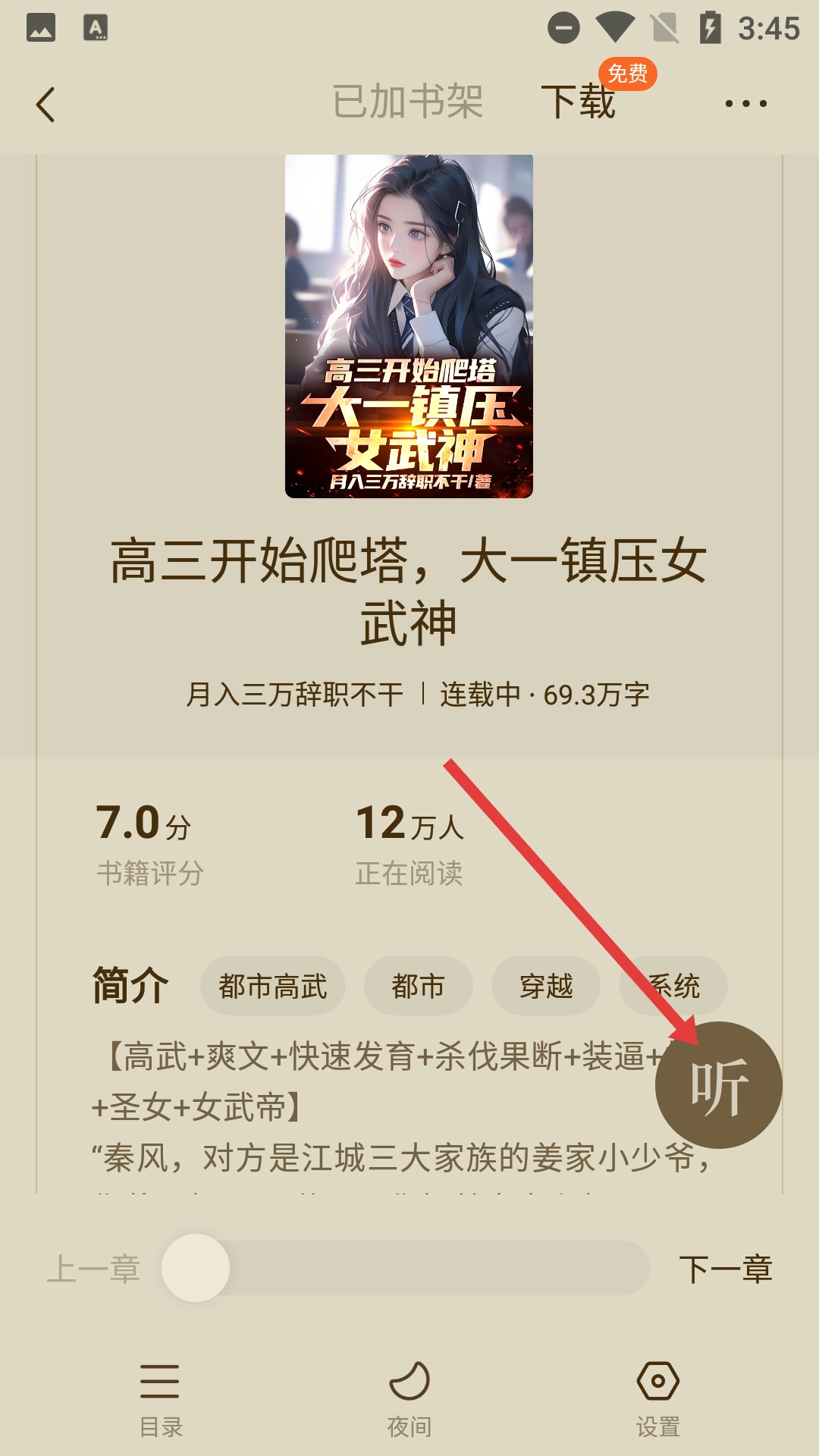Viewport: 819px width, 1456px height.
Task: Go to next chapter via 下一章
Action: click(x=725, y=1269)
